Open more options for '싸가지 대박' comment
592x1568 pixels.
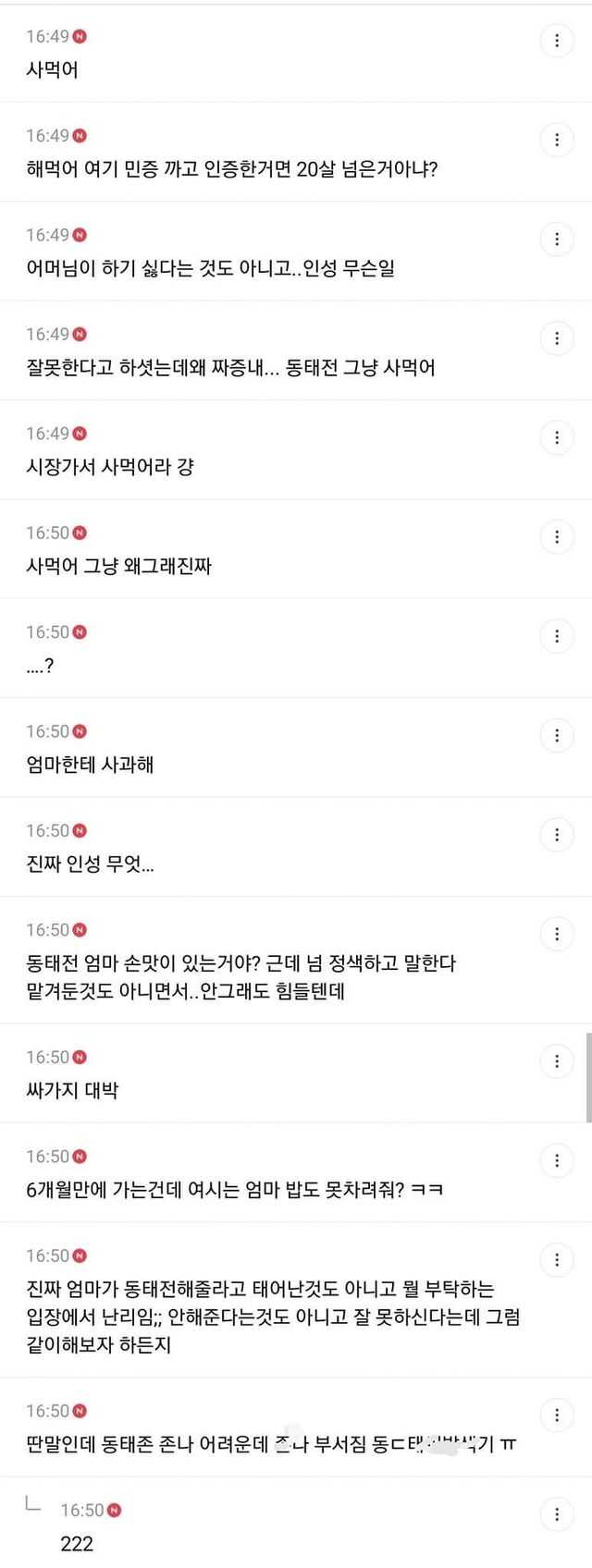pyautogui.click(x=557, y=1060)
